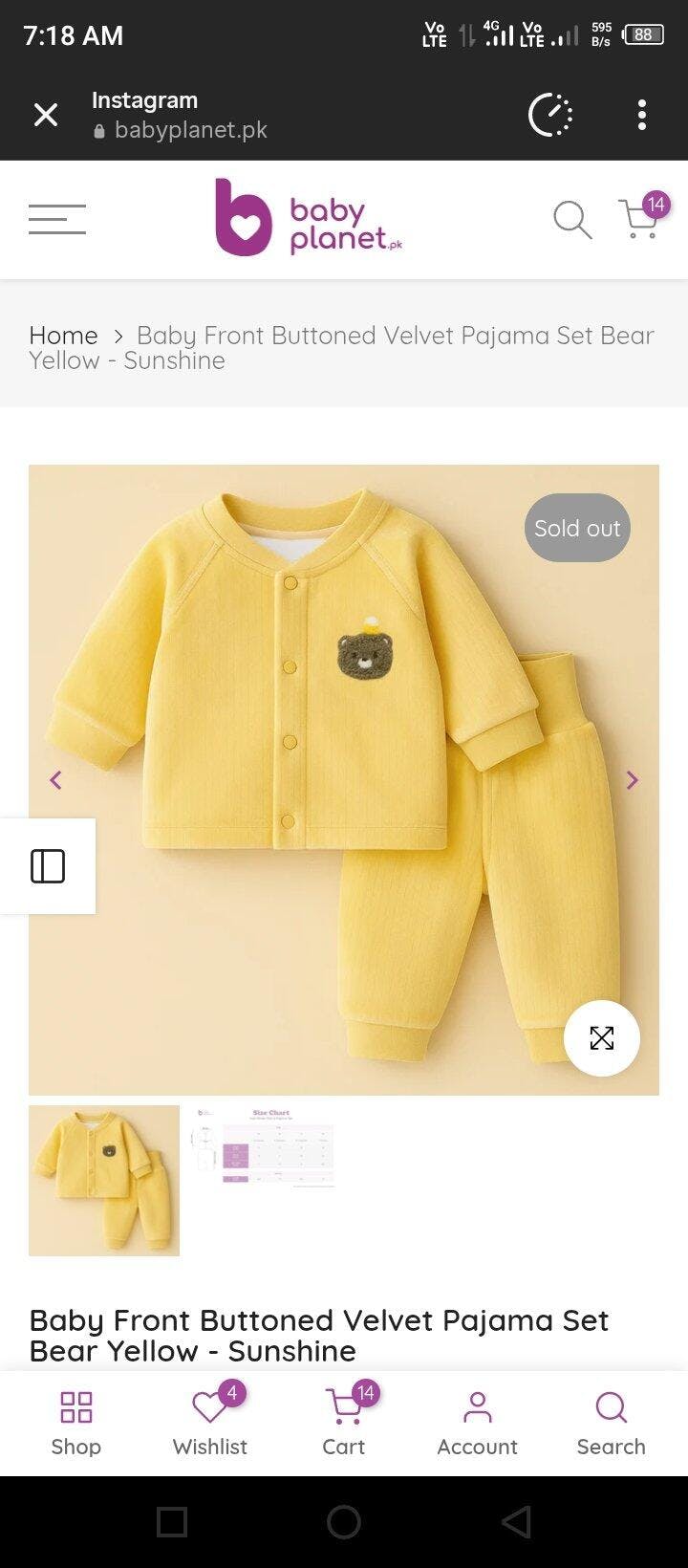Go to the system home screen
The image size is (688, 1568).
(x=344, y=1521)
